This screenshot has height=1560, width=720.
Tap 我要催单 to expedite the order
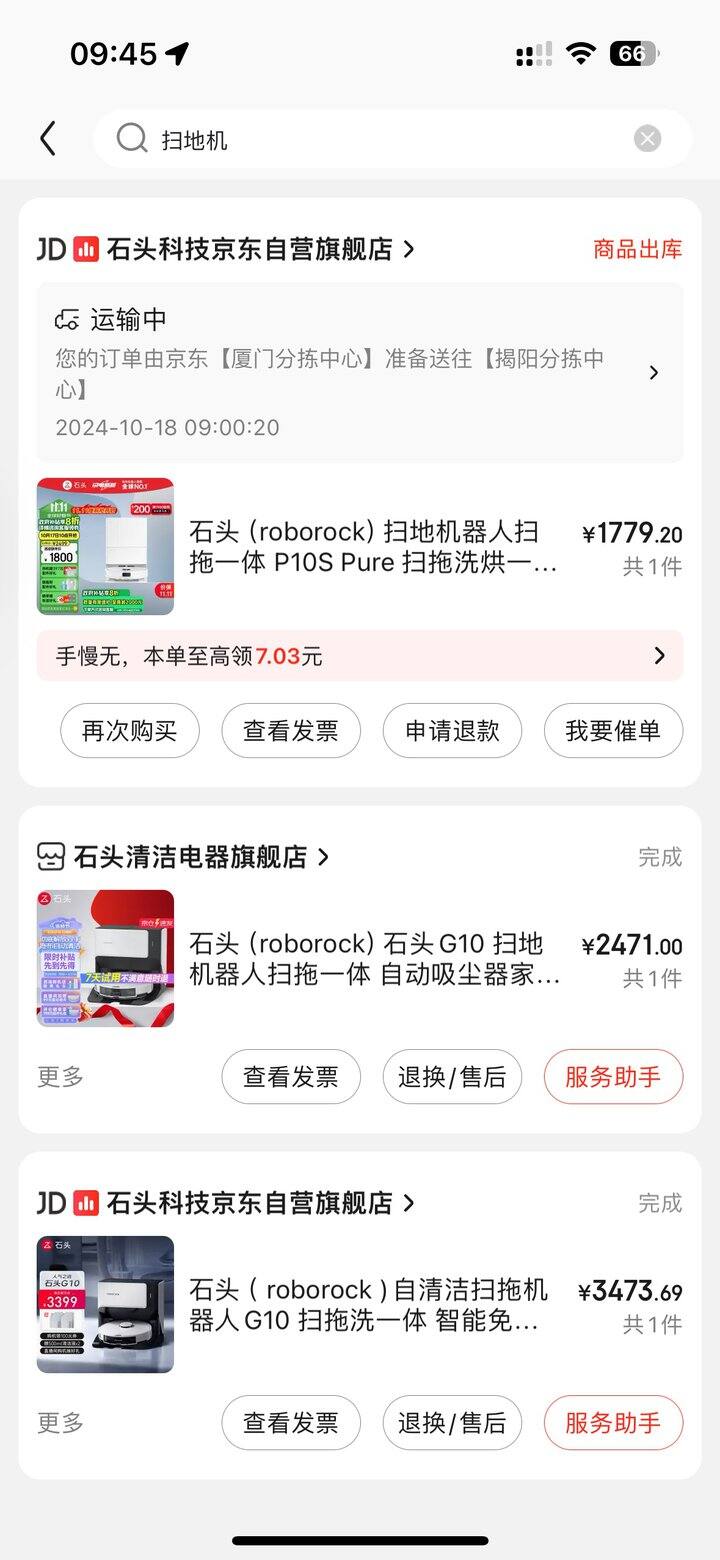613,731
